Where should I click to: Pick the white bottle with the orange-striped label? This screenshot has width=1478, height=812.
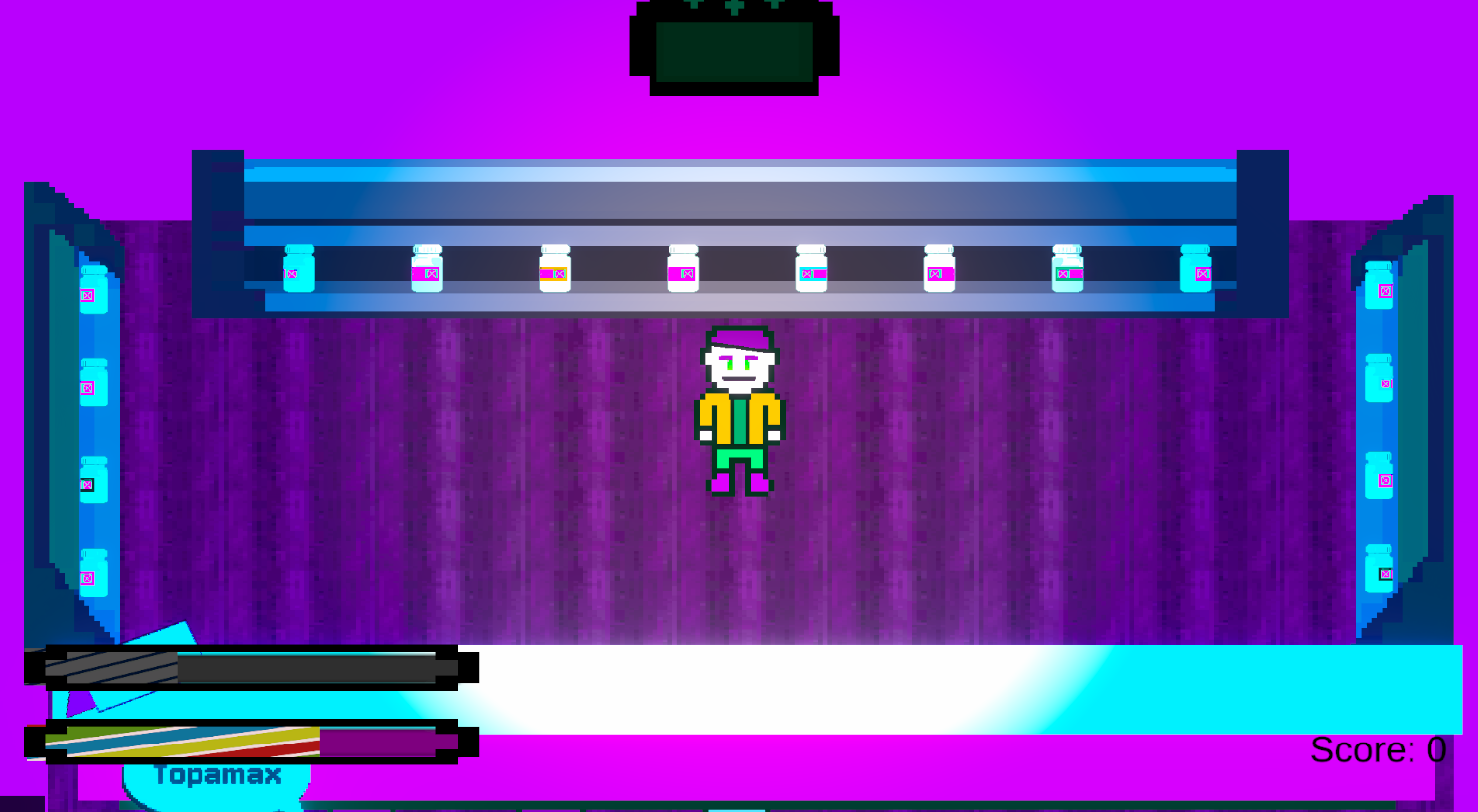click(x=555, y=269)
